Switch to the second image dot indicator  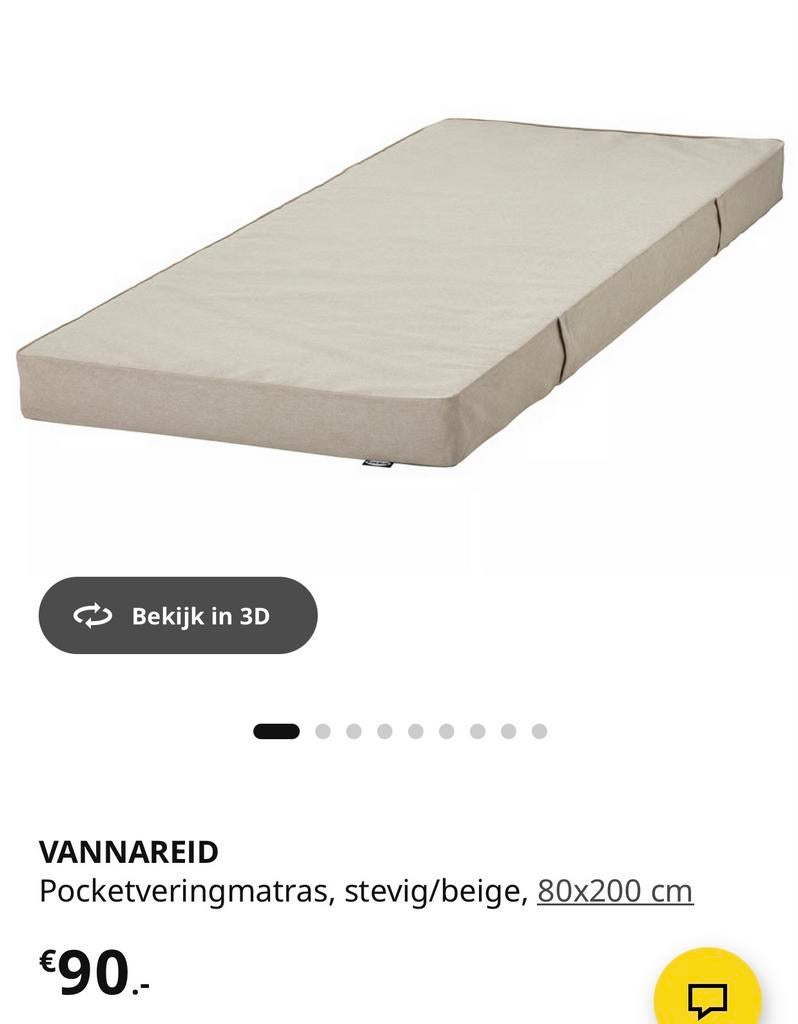[324, 730]
